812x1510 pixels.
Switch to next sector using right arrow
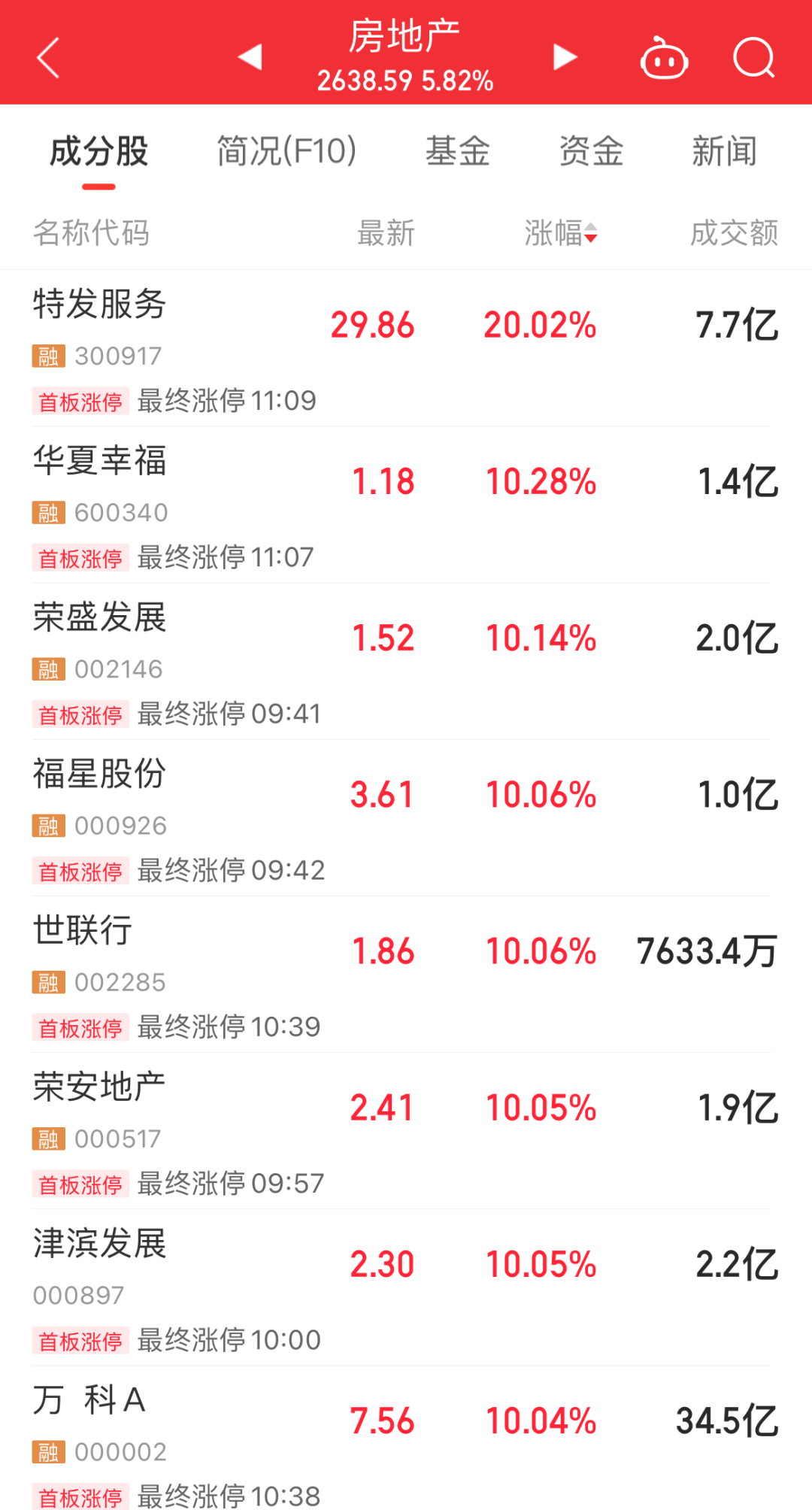(562, 56)
